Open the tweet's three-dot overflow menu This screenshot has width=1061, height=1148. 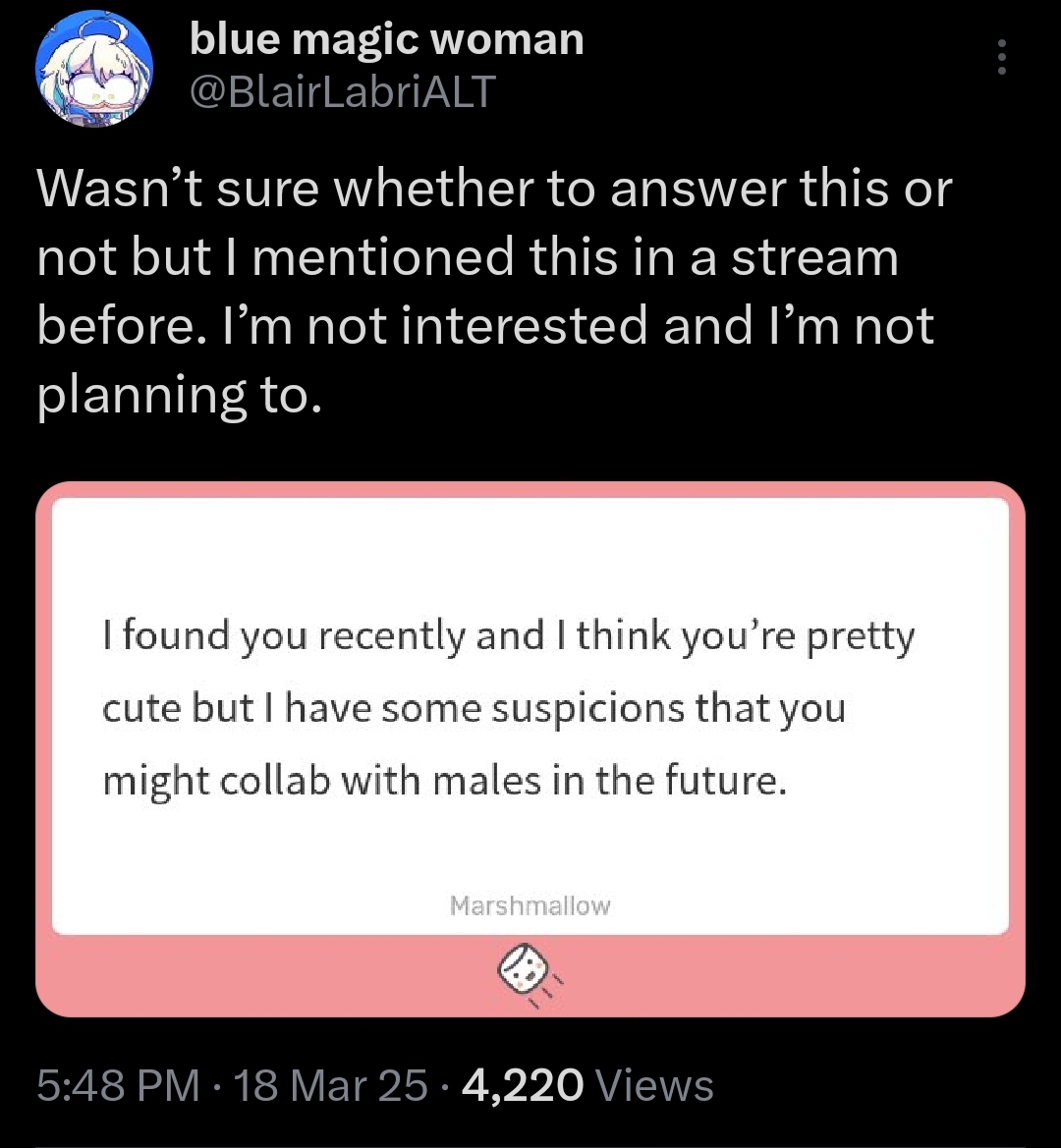(1001, 58)
